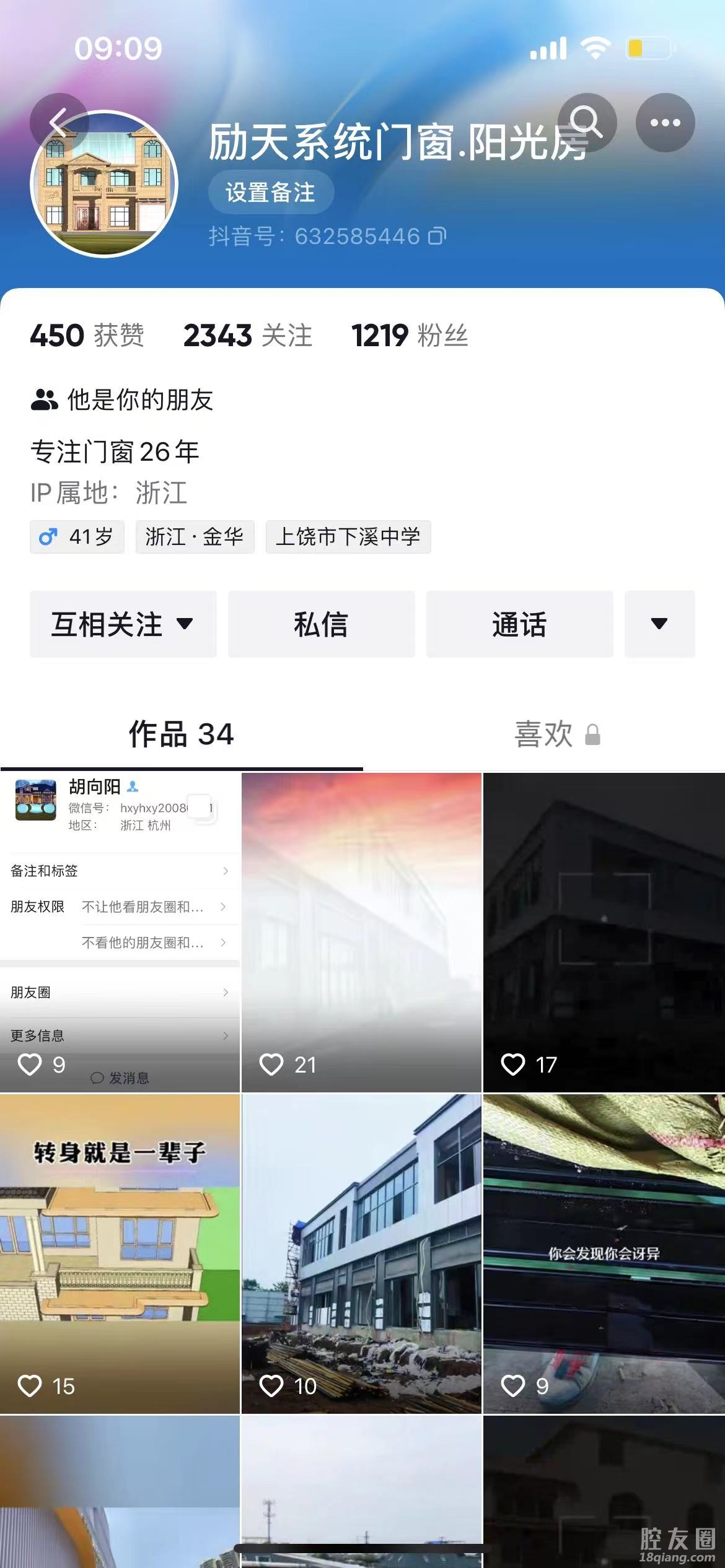This screenshot has height=1568, width=725.
Task: Open the 你会发现你会讶异 video
Action: pyautogui.click(x=604, y=1253)
